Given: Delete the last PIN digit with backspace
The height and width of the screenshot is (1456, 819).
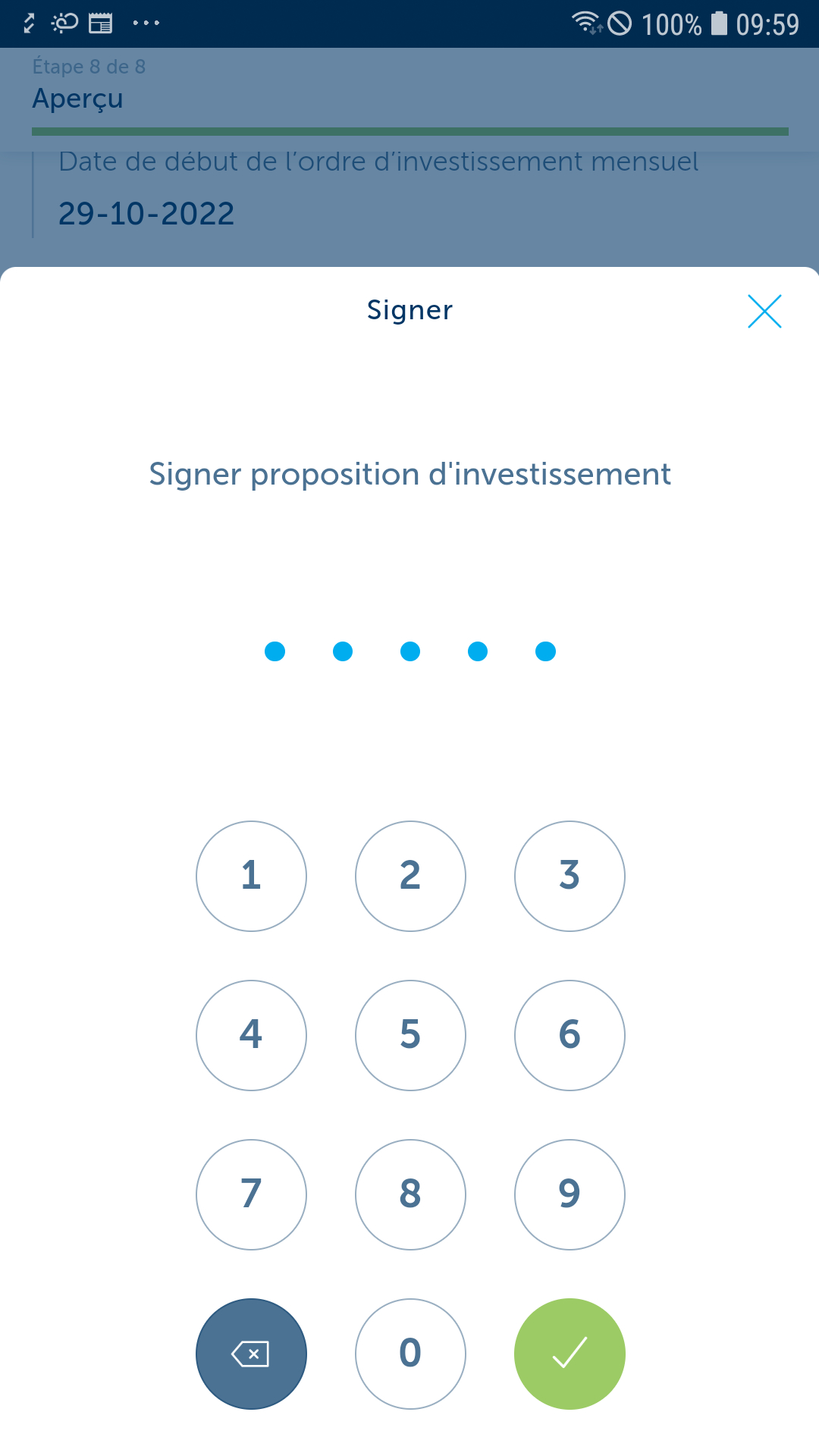Looking at the screenshot, I should 251,1354.
